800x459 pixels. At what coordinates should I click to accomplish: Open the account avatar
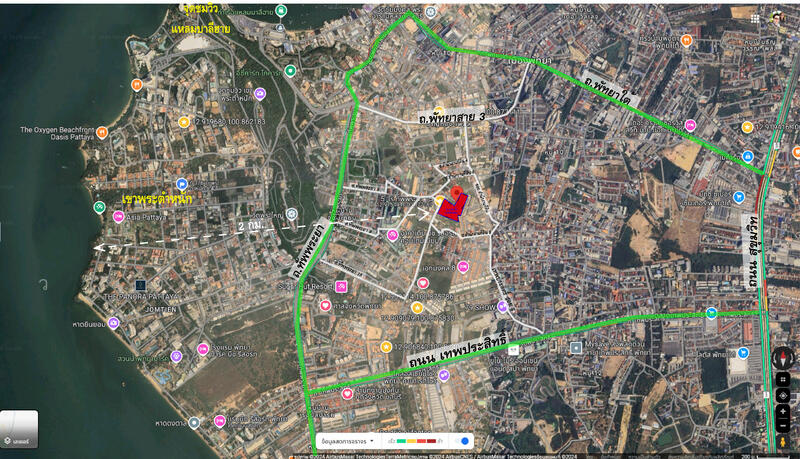point(779,19)
